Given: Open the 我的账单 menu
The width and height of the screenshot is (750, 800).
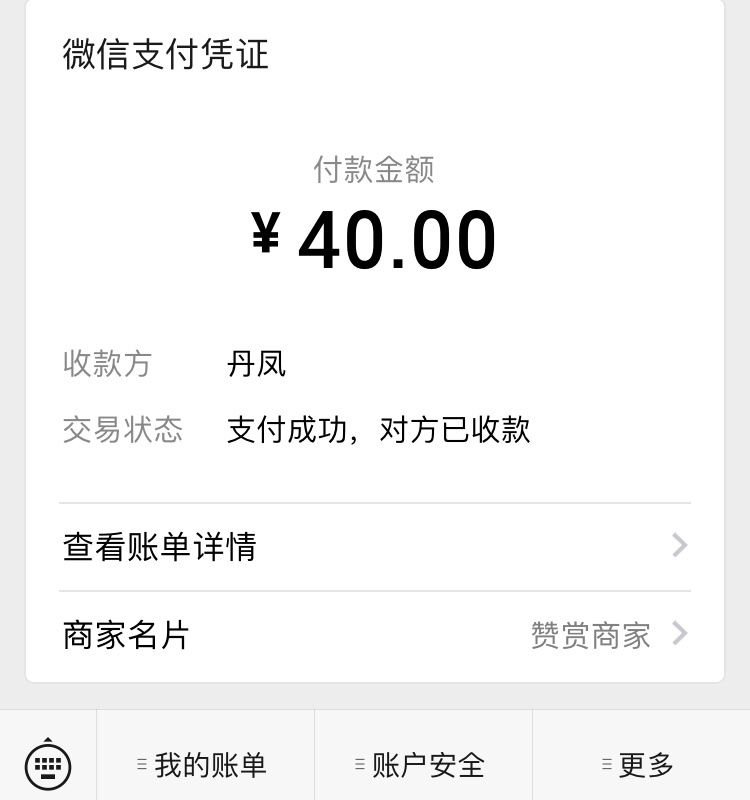Looking at the screenshot, I should click(x=205, y=765).
